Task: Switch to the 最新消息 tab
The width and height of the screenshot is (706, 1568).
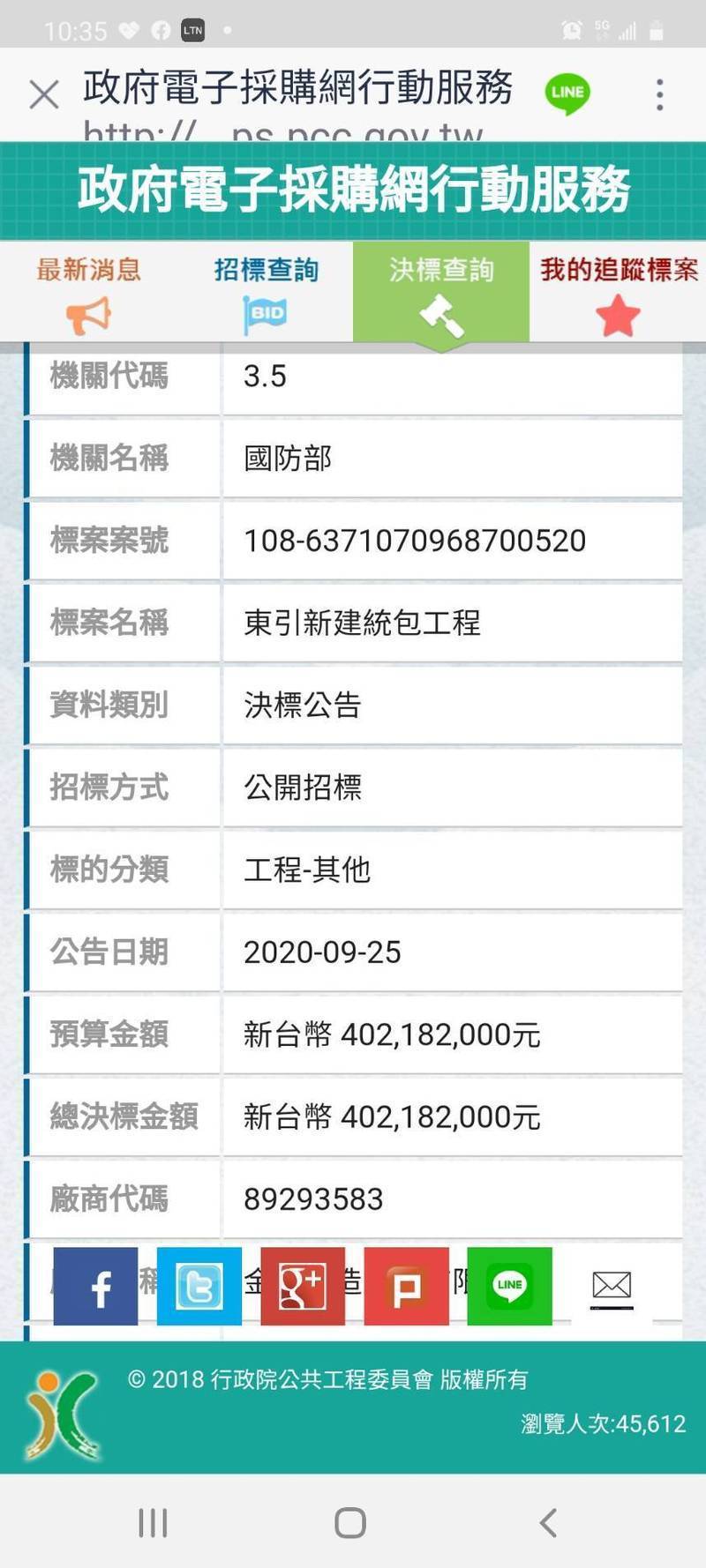Action: point(88,292)
